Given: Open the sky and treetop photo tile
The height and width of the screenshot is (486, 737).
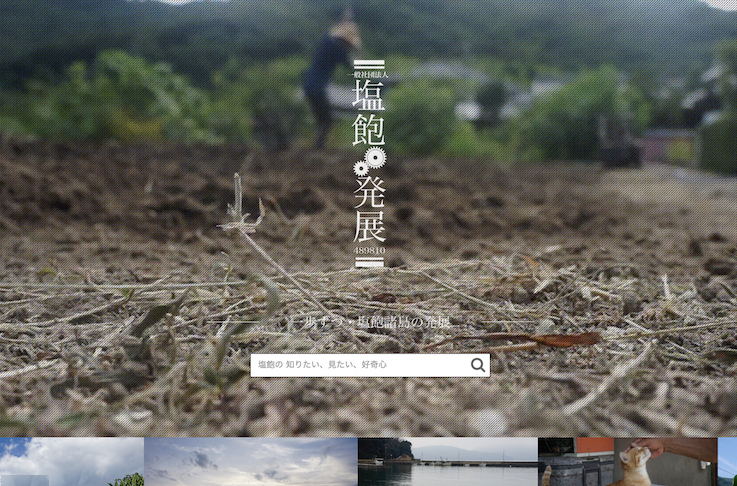Looking at the screenshot, I should [x=72, y=462].
